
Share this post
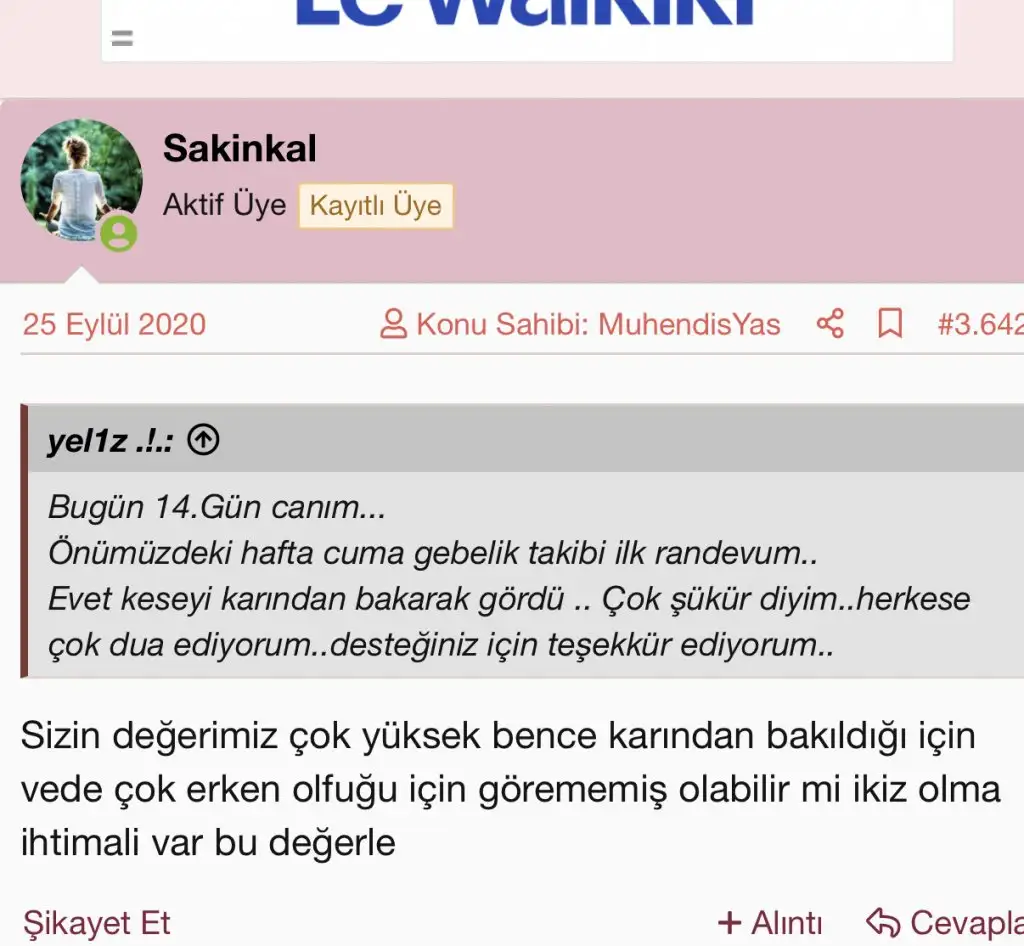click(x=830, y=324)
